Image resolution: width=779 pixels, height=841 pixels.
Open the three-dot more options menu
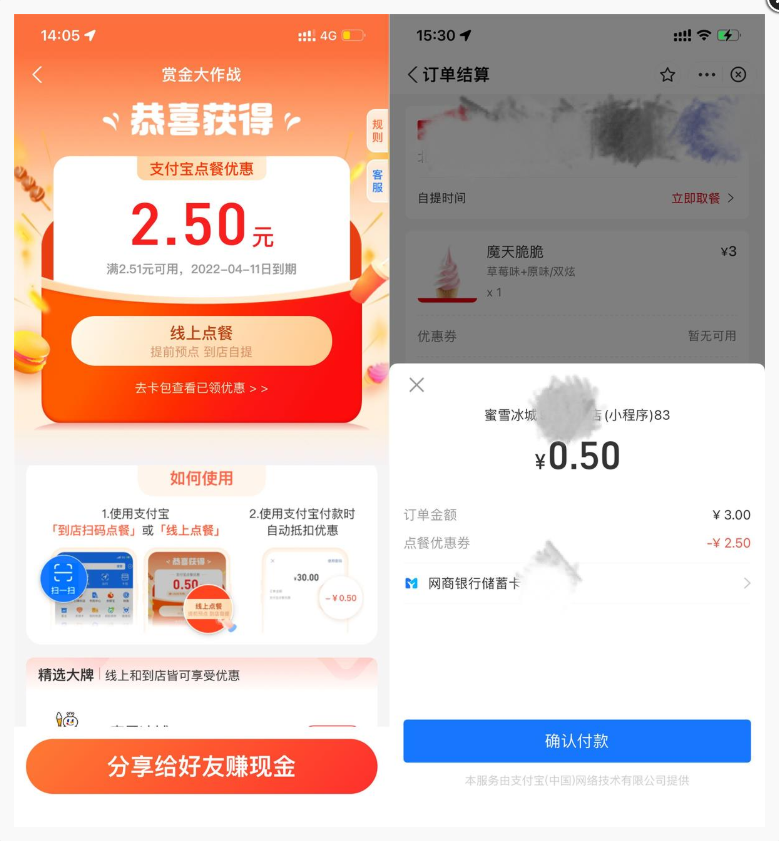[x=707, y=75]
